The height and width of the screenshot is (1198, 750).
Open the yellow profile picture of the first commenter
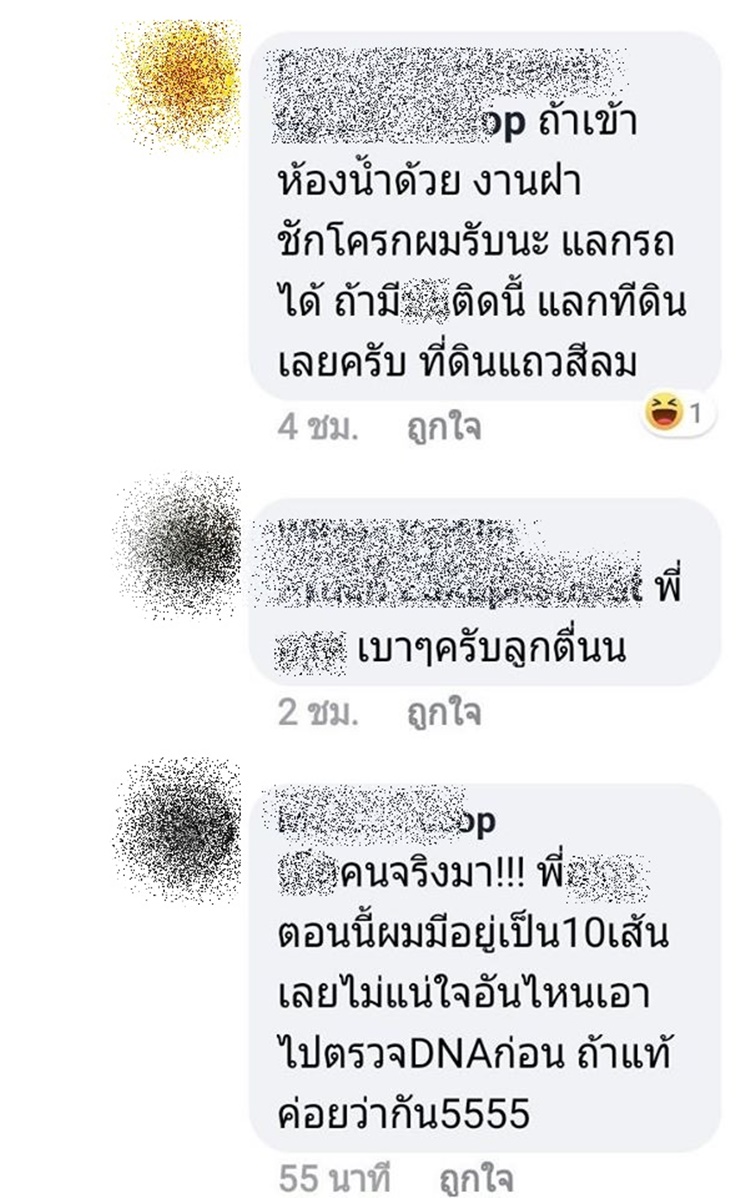(179, 82)
